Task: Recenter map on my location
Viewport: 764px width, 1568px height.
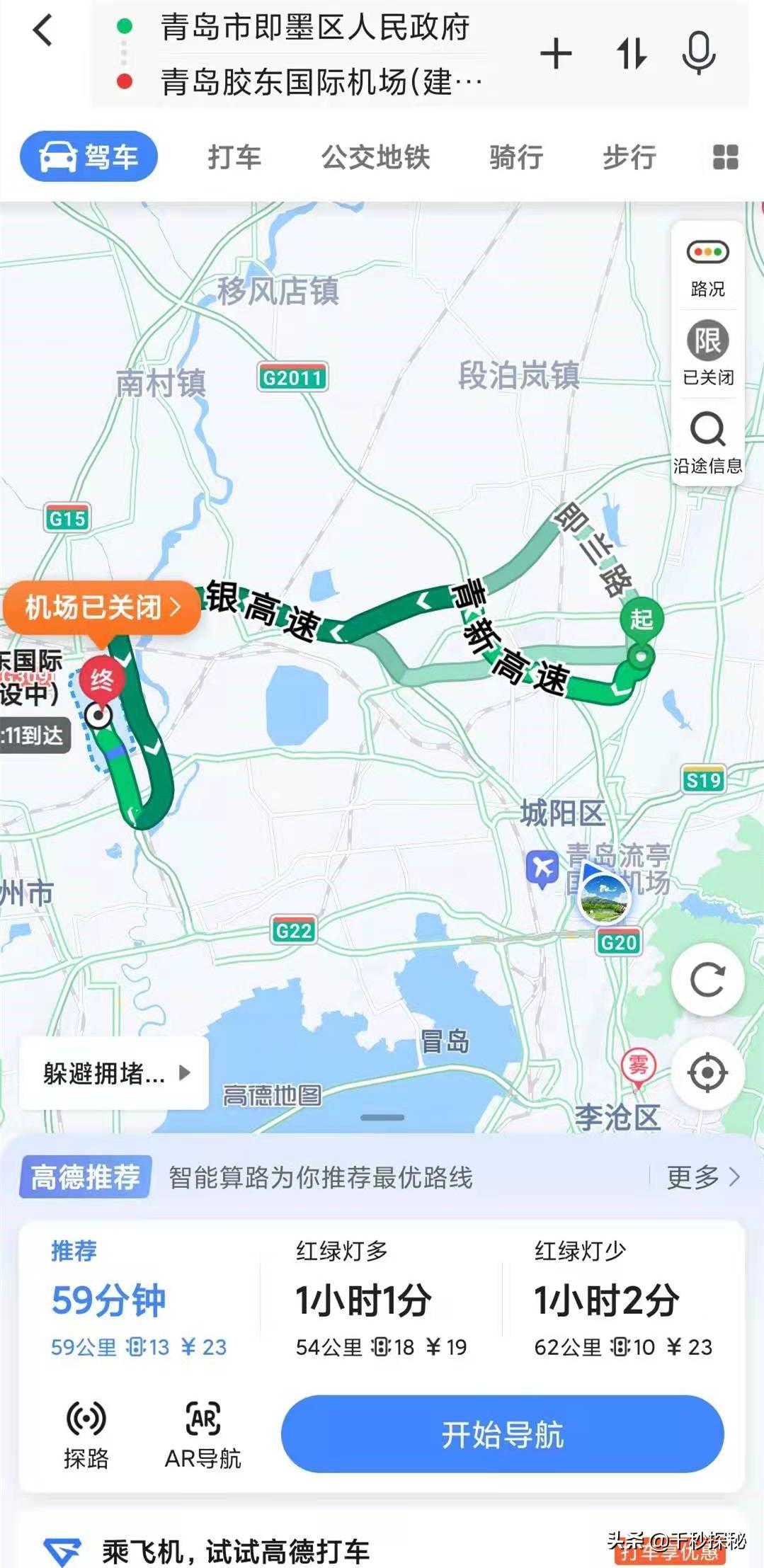Action: click(707, 1072)
